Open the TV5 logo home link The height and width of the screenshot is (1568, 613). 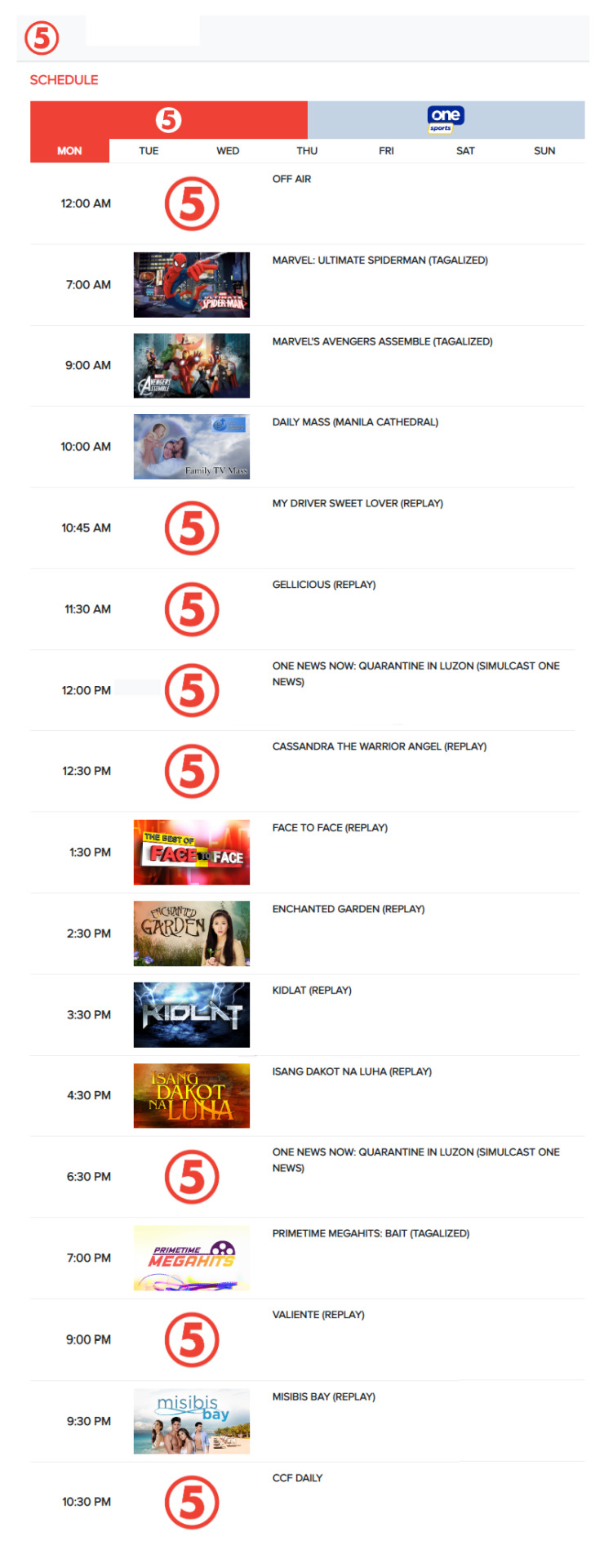pyautogui.click(x=42, y=38)
